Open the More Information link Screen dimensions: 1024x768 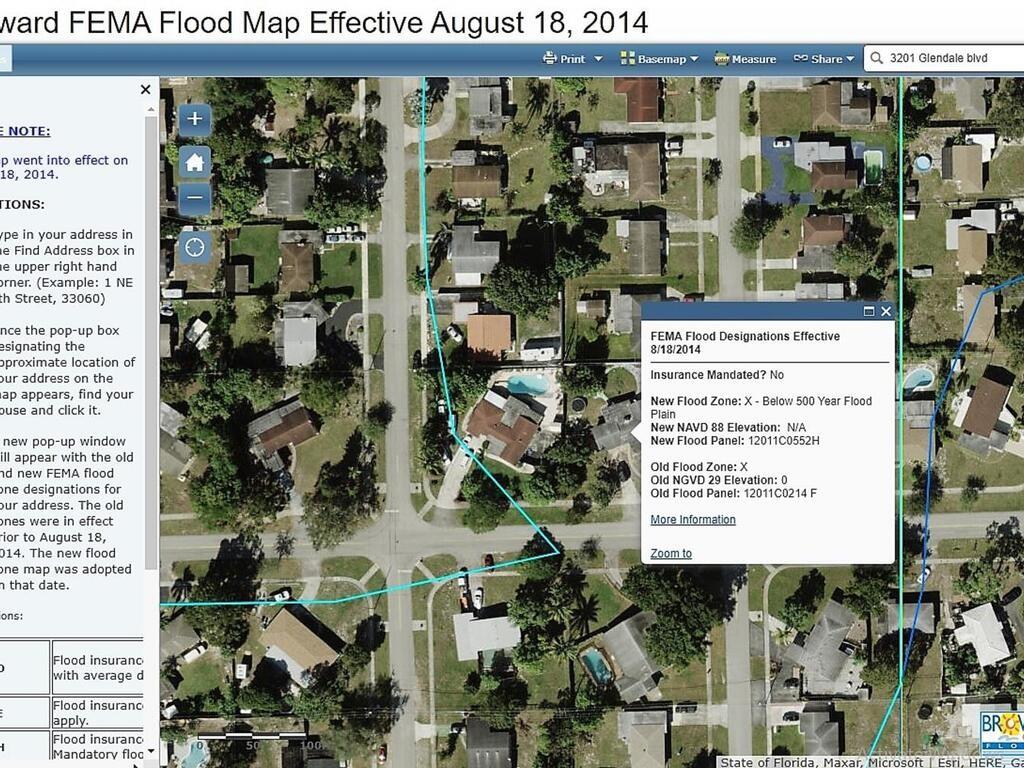pos(693,520)
